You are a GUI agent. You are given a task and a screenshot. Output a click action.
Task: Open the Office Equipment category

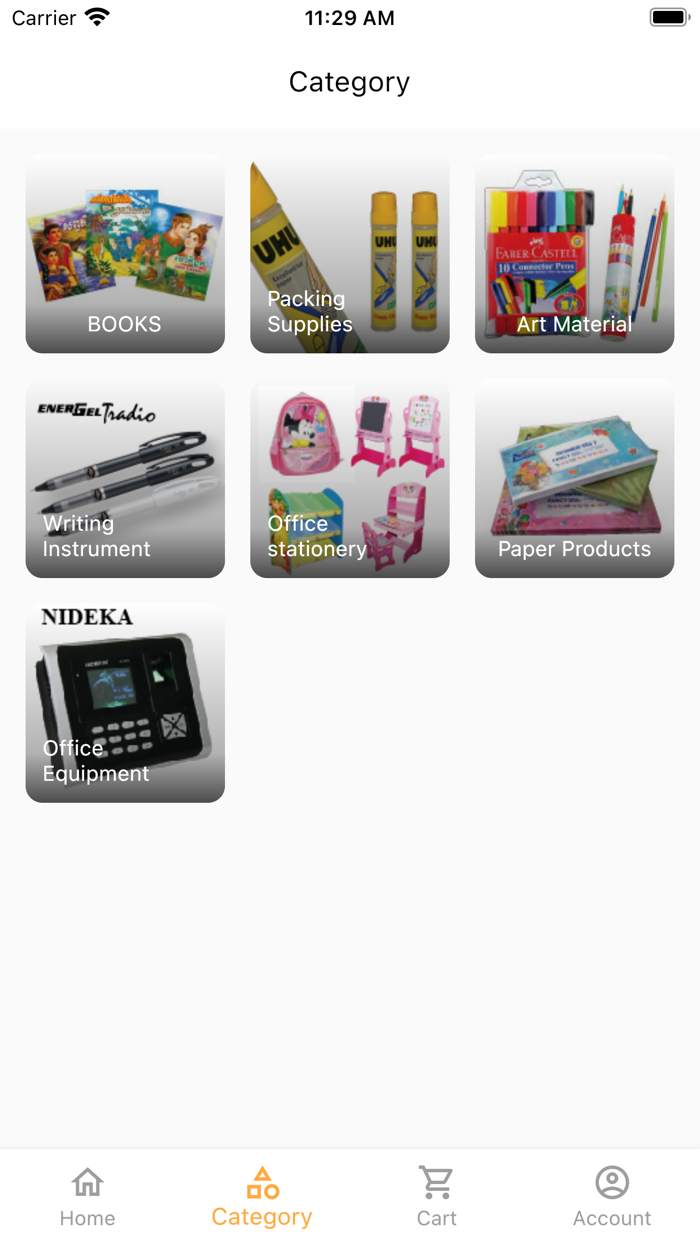pyautogui.click(x=125, y=703)
